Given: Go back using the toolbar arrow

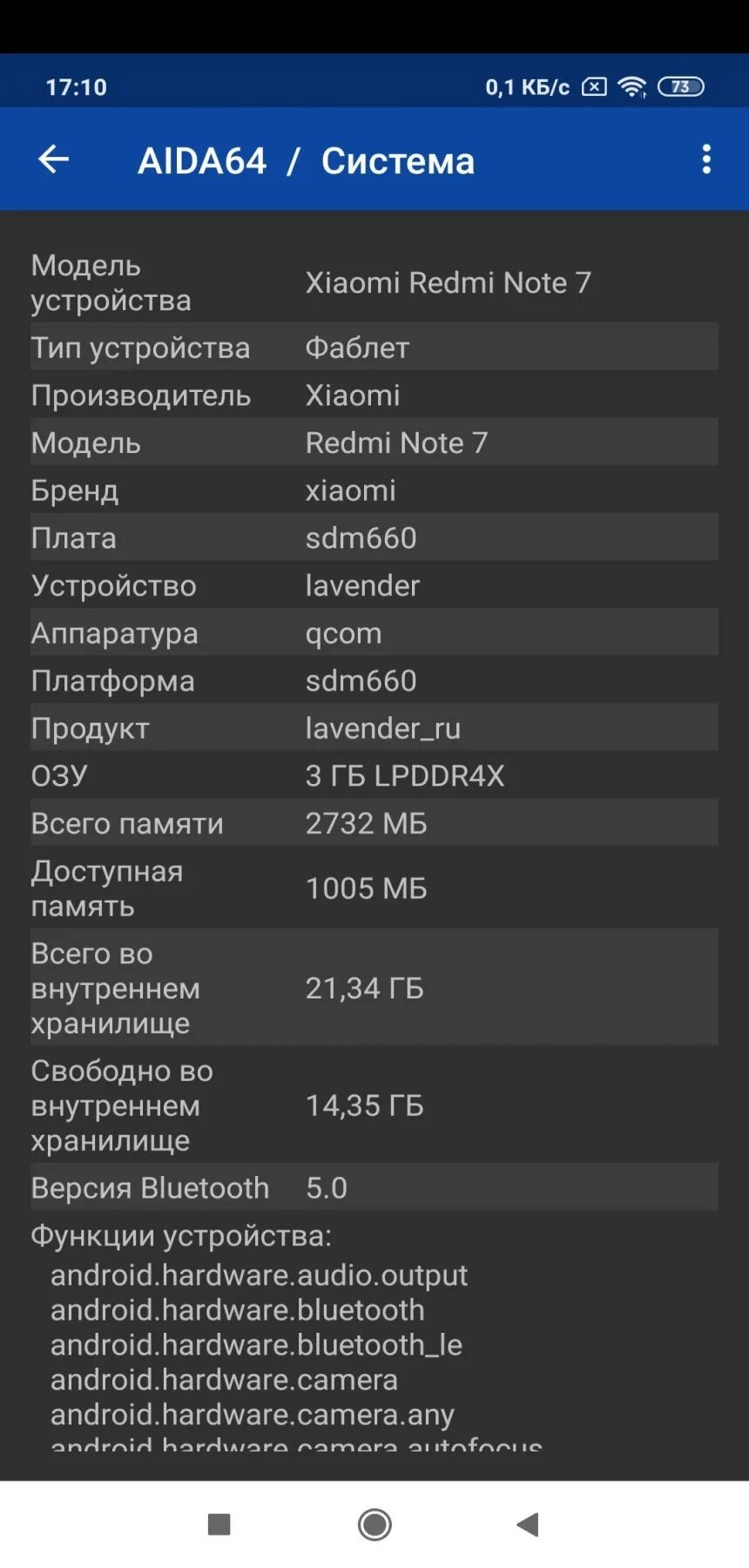Looking at the screenshot, I should point(54,159).
